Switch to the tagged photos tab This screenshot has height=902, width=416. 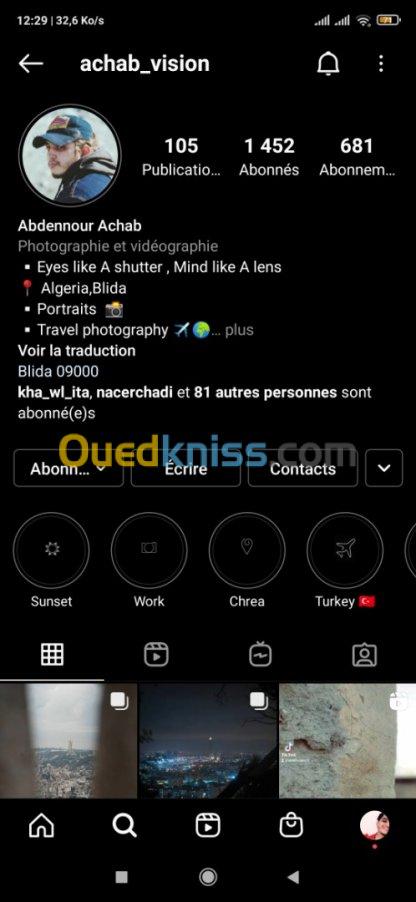tap(364, 655)
